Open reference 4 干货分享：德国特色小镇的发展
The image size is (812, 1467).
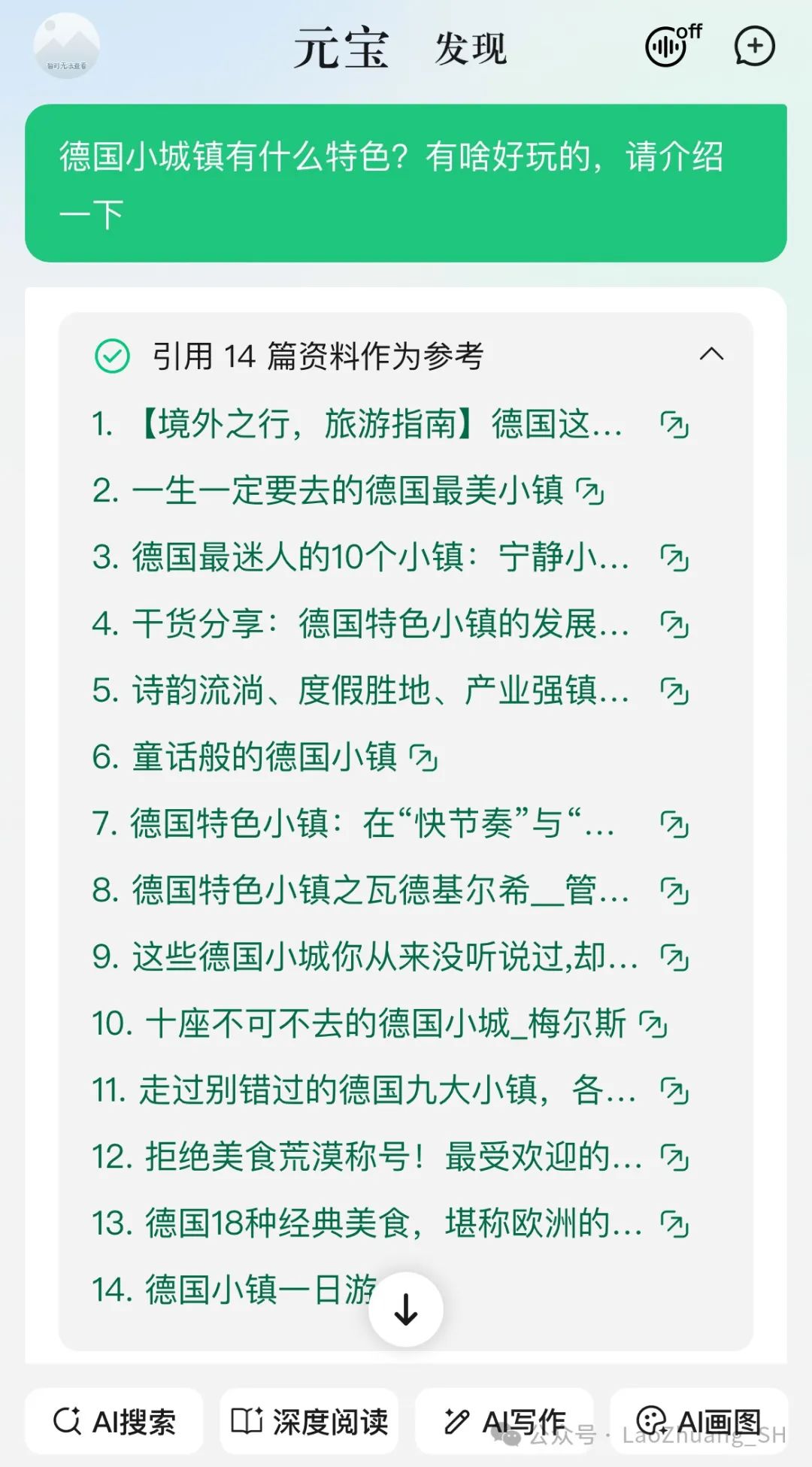pyautogui.click(x=360, y=624)
